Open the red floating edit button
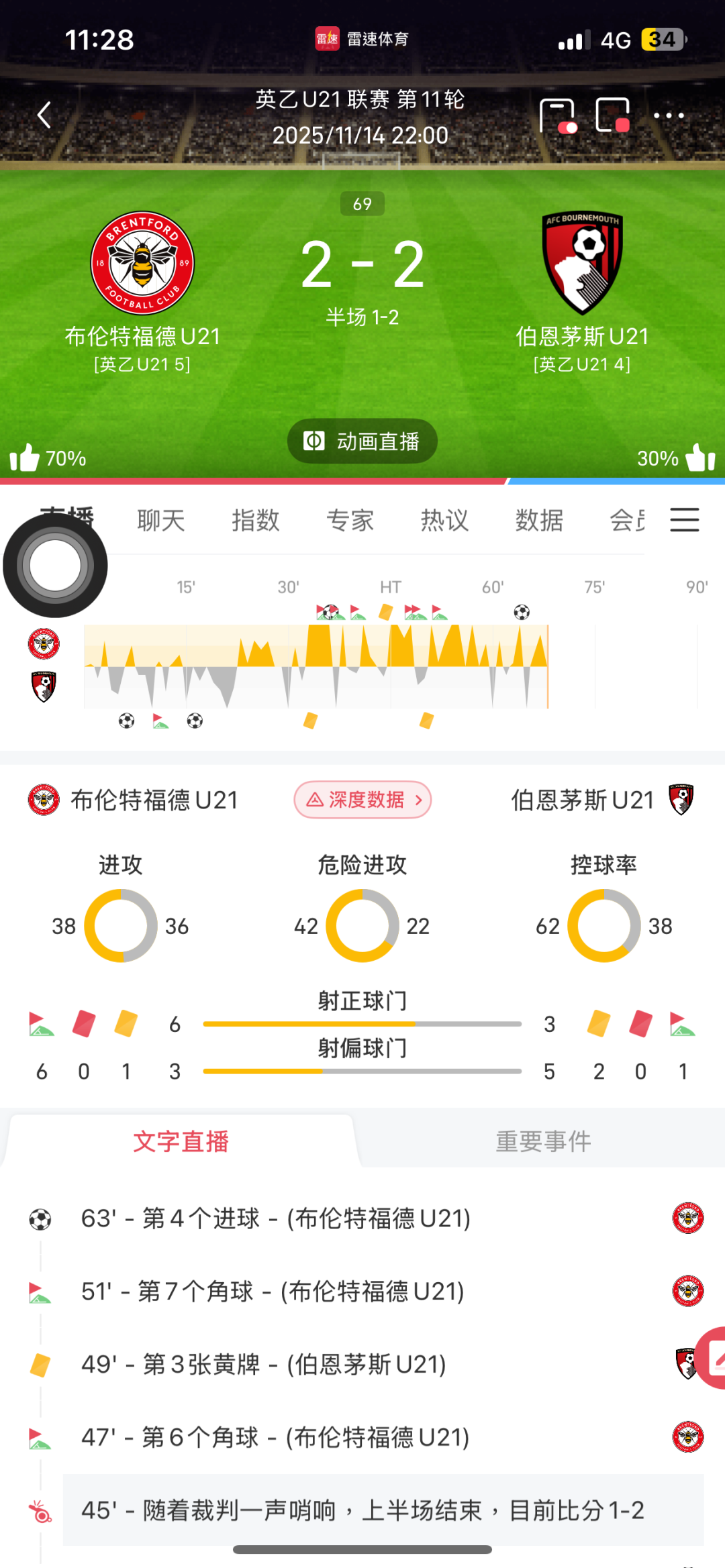The image size is (725, 1568). 713,1357
